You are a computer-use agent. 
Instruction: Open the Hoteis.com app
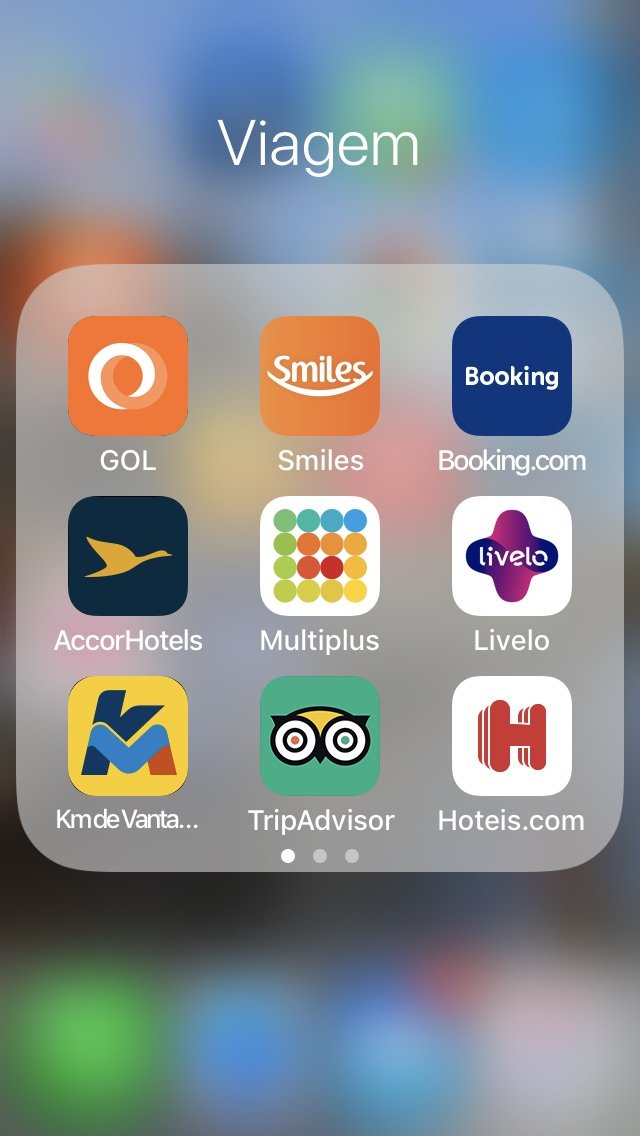512,736
